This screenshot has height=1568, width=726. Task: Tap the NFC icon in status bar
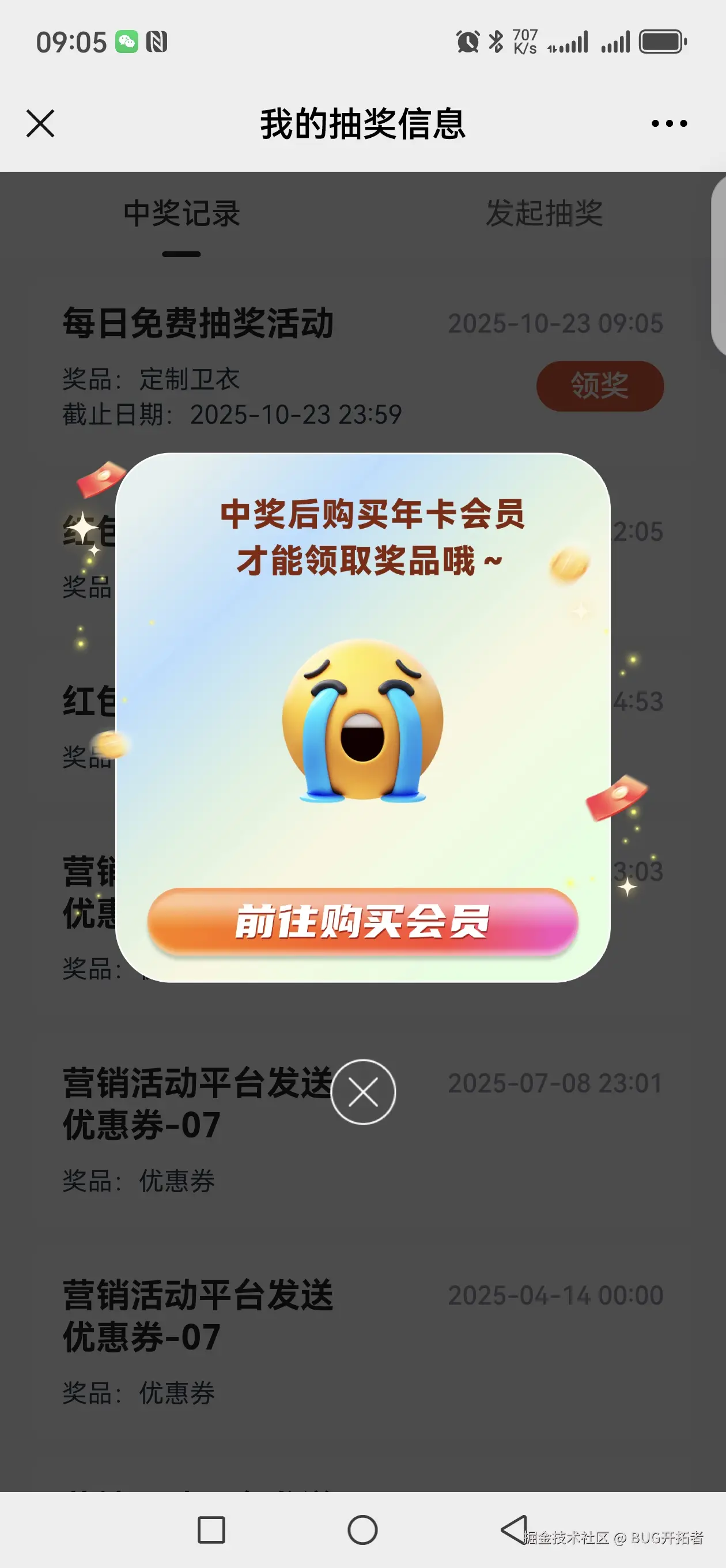click(x=157, y=42)
